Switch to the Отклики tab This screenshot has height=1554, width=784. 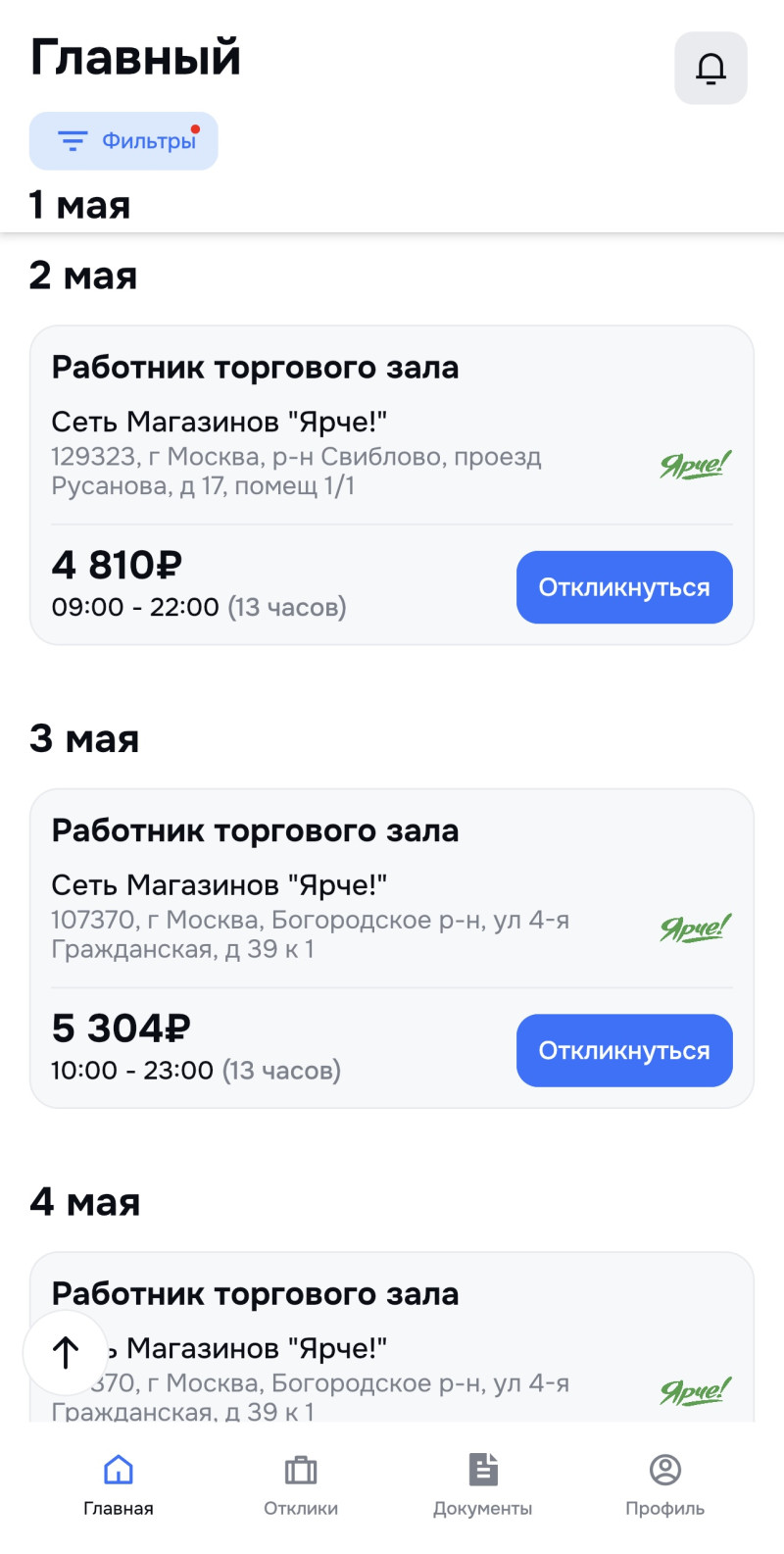tap(301, 1484)
